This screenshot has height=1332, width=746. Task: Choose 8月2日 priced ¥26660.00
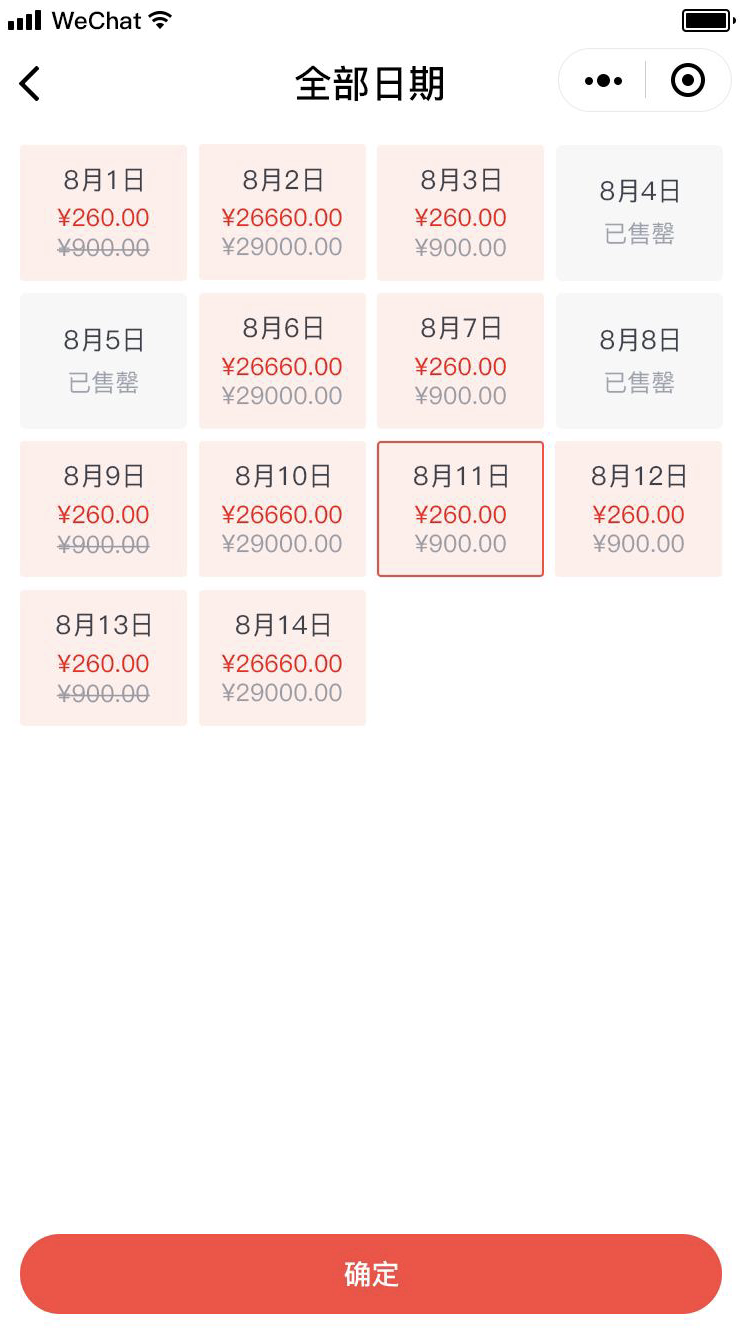coord(282,213)
